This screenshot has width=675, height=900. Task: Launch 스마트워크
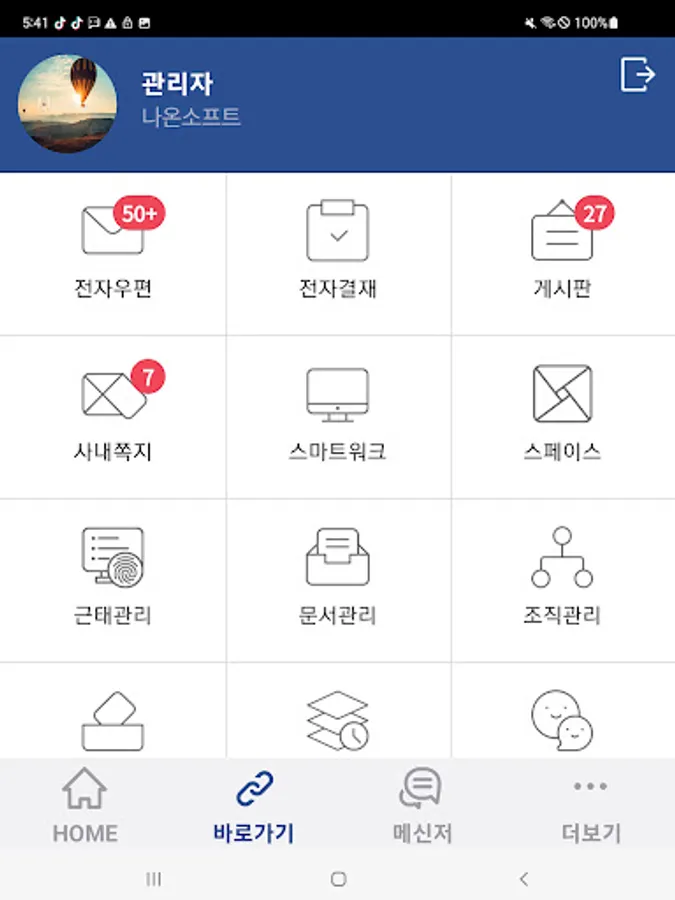(x=338, y=415)
